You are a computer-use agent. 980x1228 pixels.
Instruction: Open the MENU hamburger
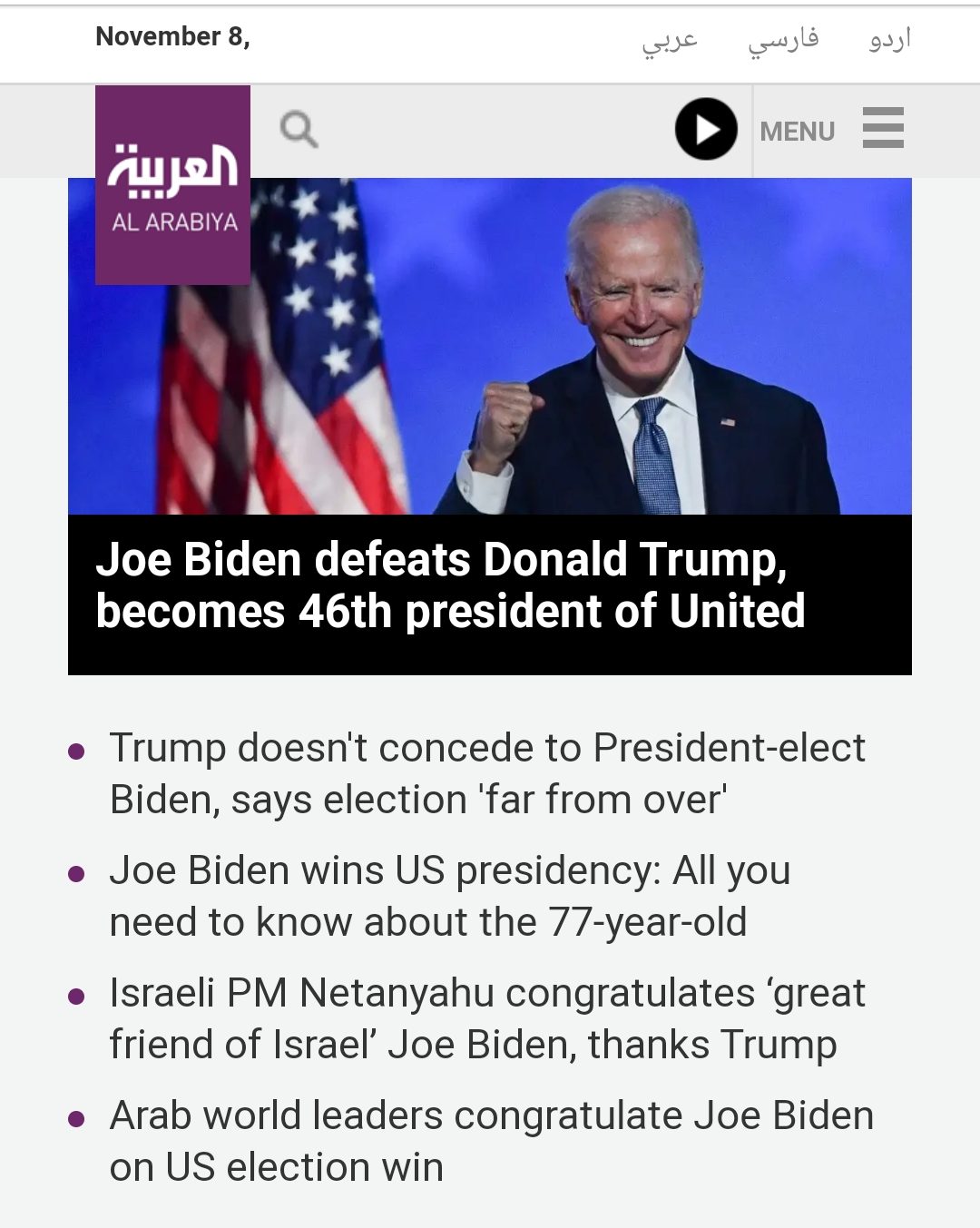[x=882, y=128]
